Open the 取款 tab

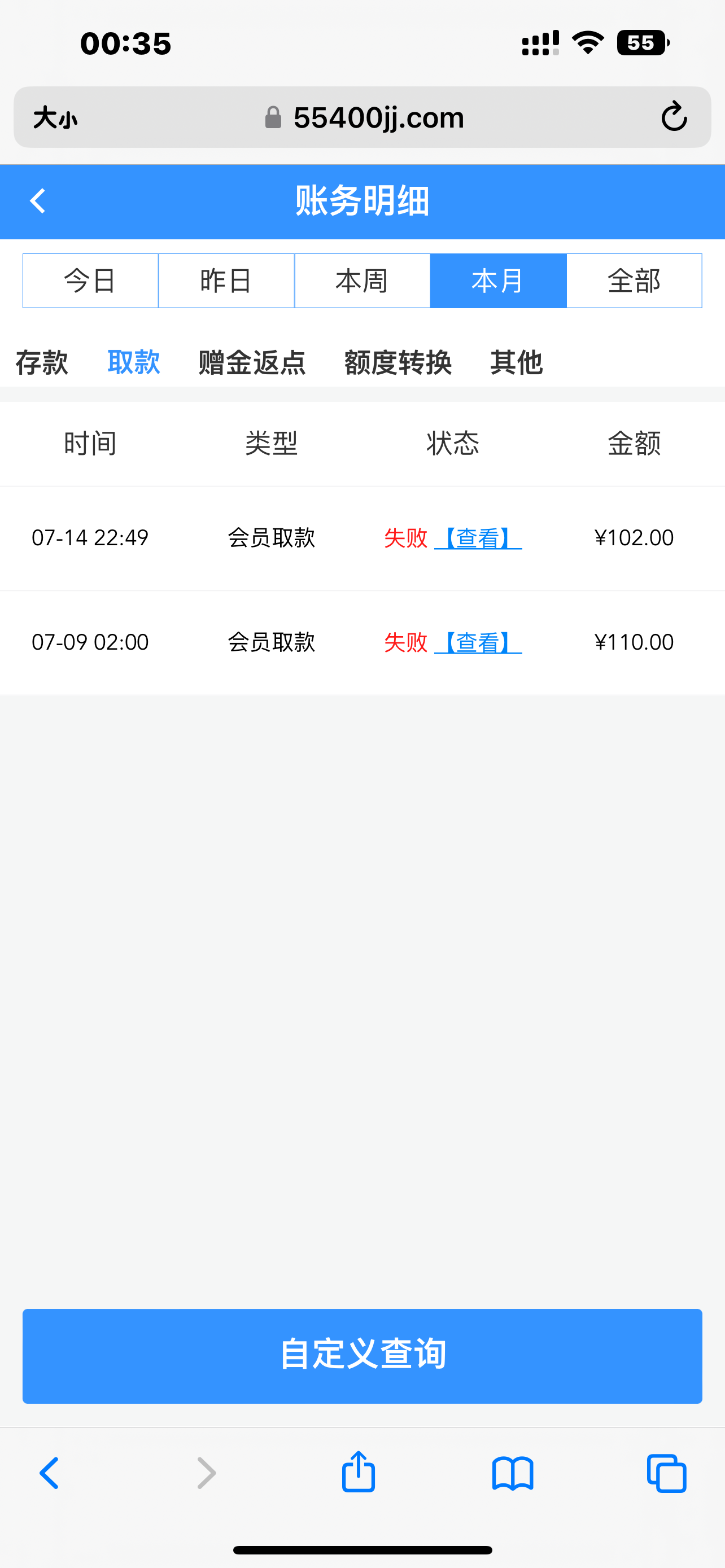[x=134, y=362]
